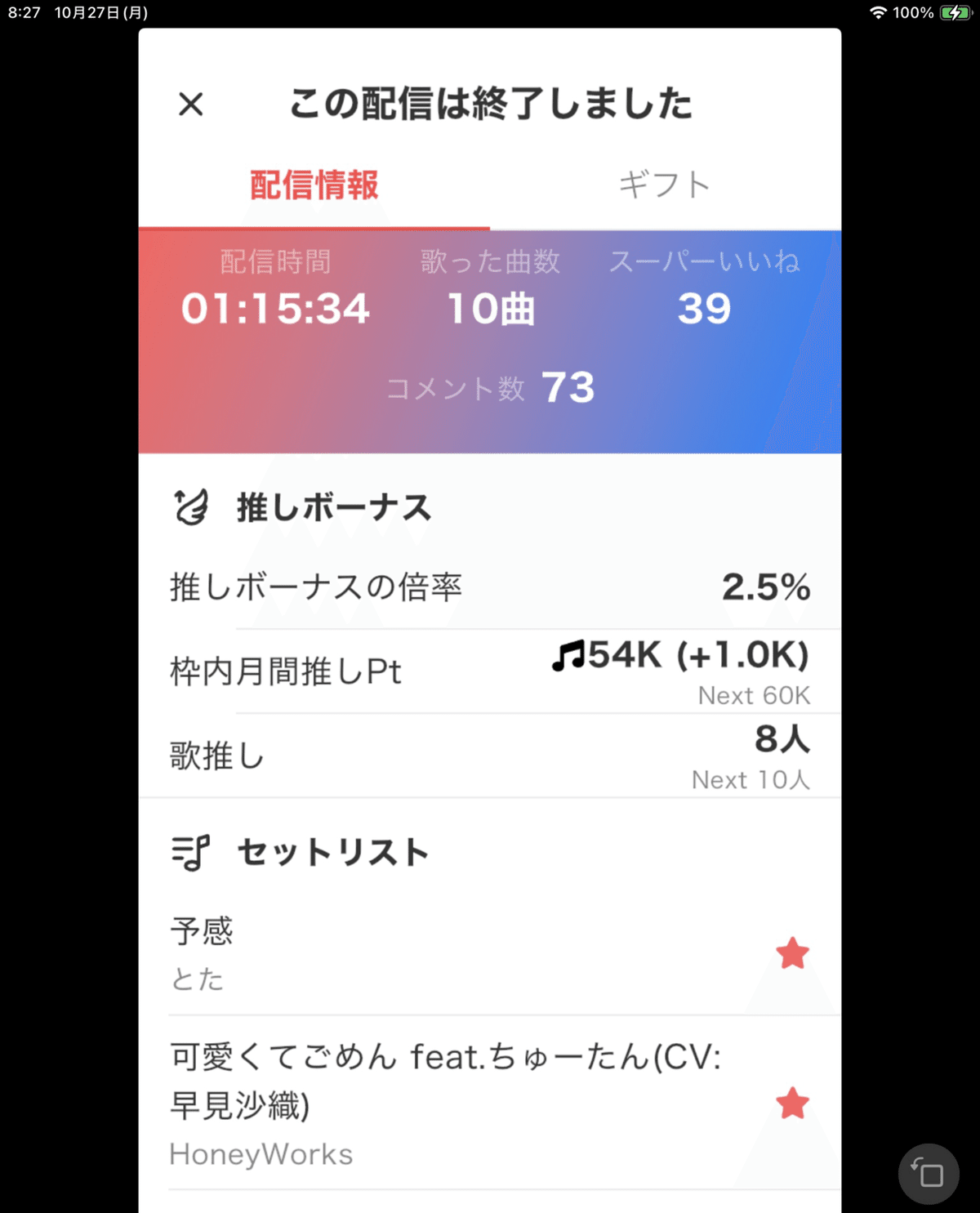The width and height of the screenshot is (980, 1213).
Task: Tap the floating rotate button
Action: point(929,1174)
